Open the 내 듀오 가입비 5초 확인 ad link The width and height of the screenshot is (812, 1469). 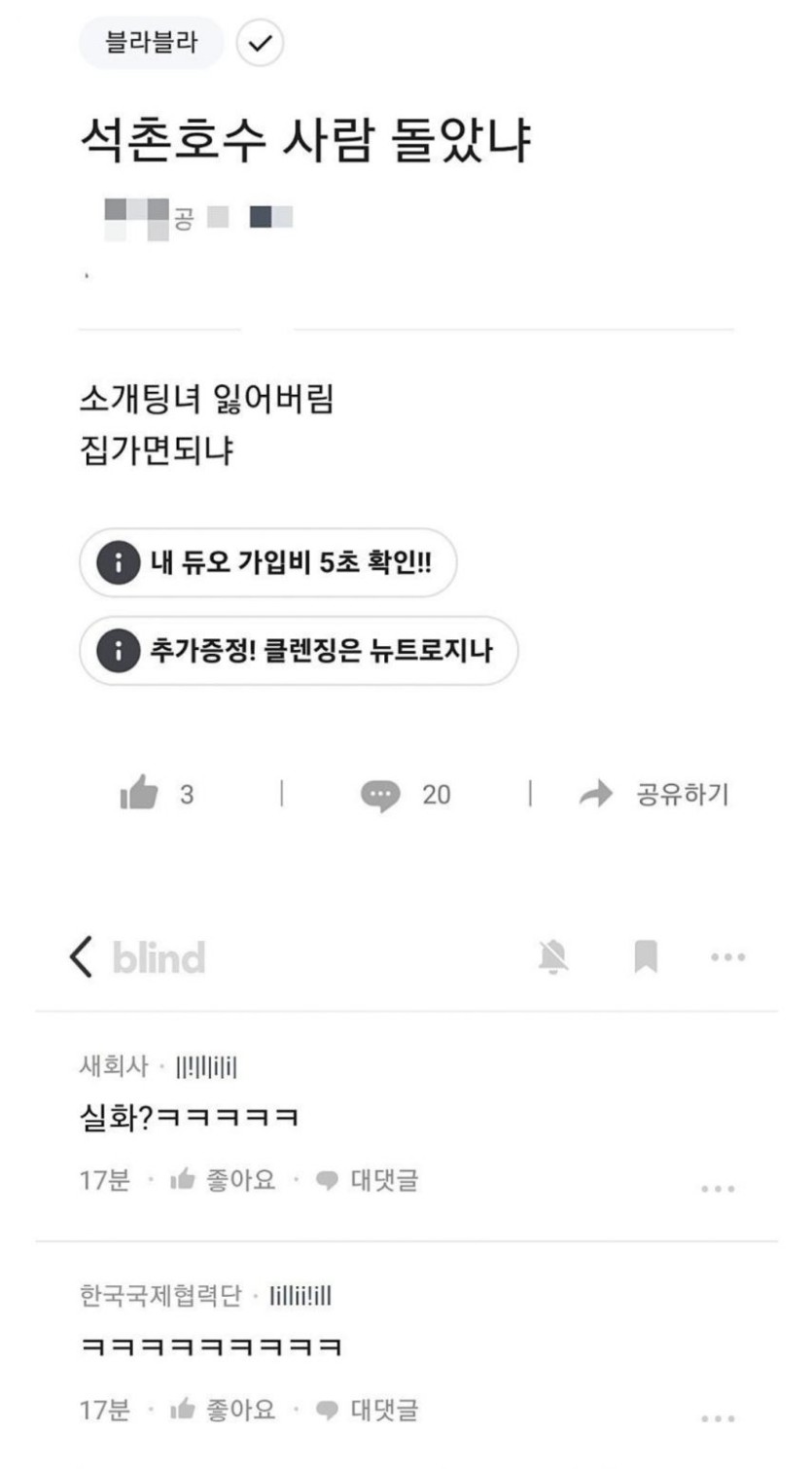(267, 562)
